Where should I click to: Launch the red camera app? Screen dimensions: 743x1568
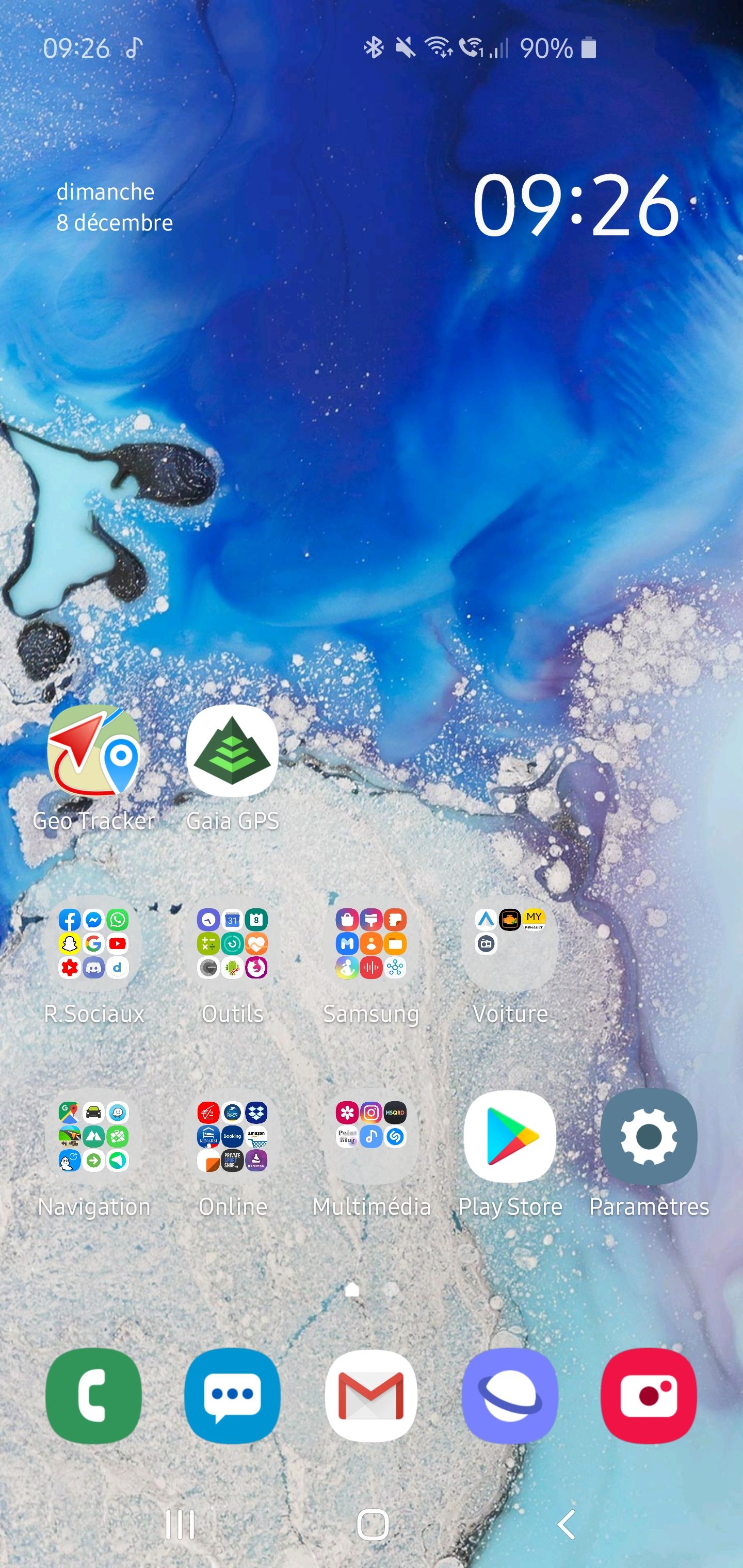click(649, 1395)
